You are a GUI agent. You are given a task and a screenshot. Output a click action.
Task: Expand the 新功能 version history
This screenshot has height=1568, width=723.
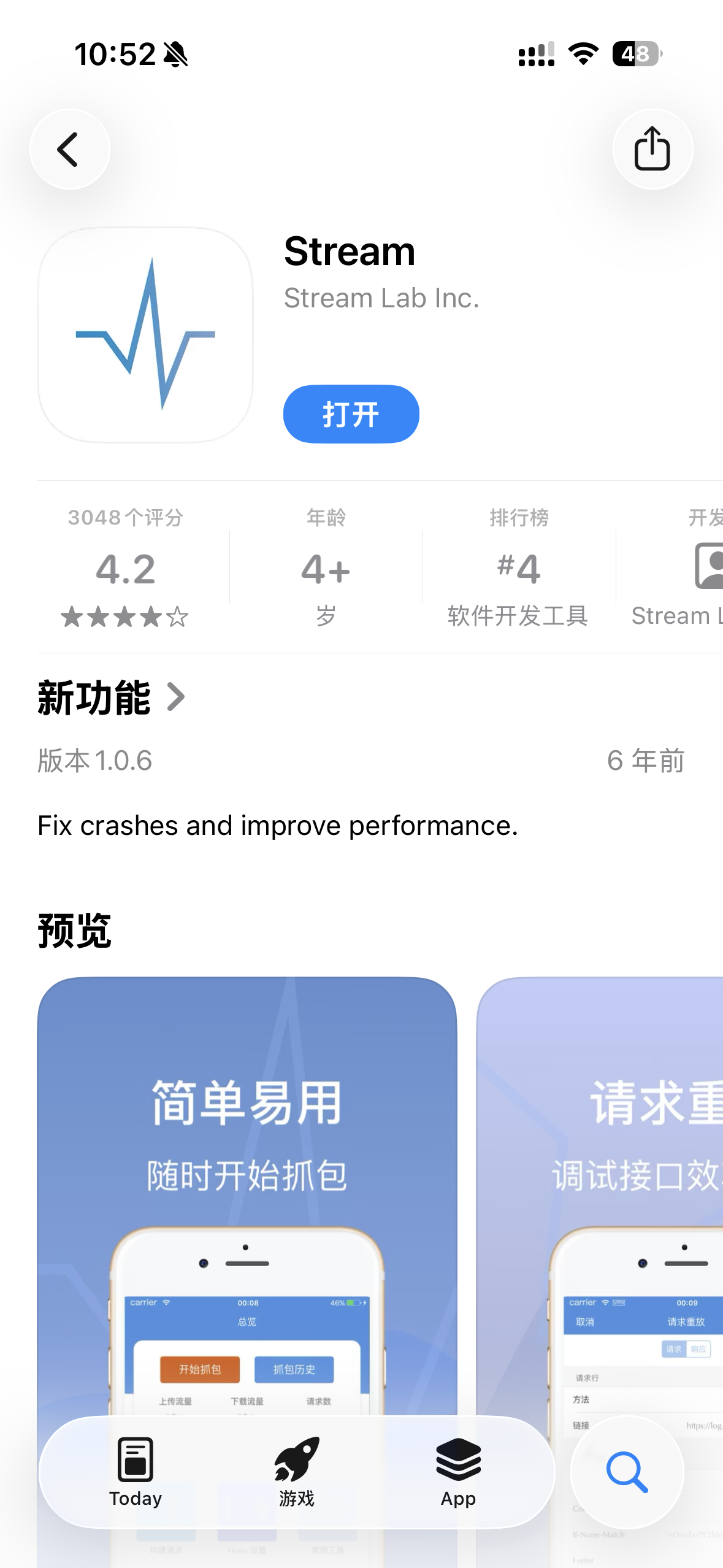click(x=111, y=698)
